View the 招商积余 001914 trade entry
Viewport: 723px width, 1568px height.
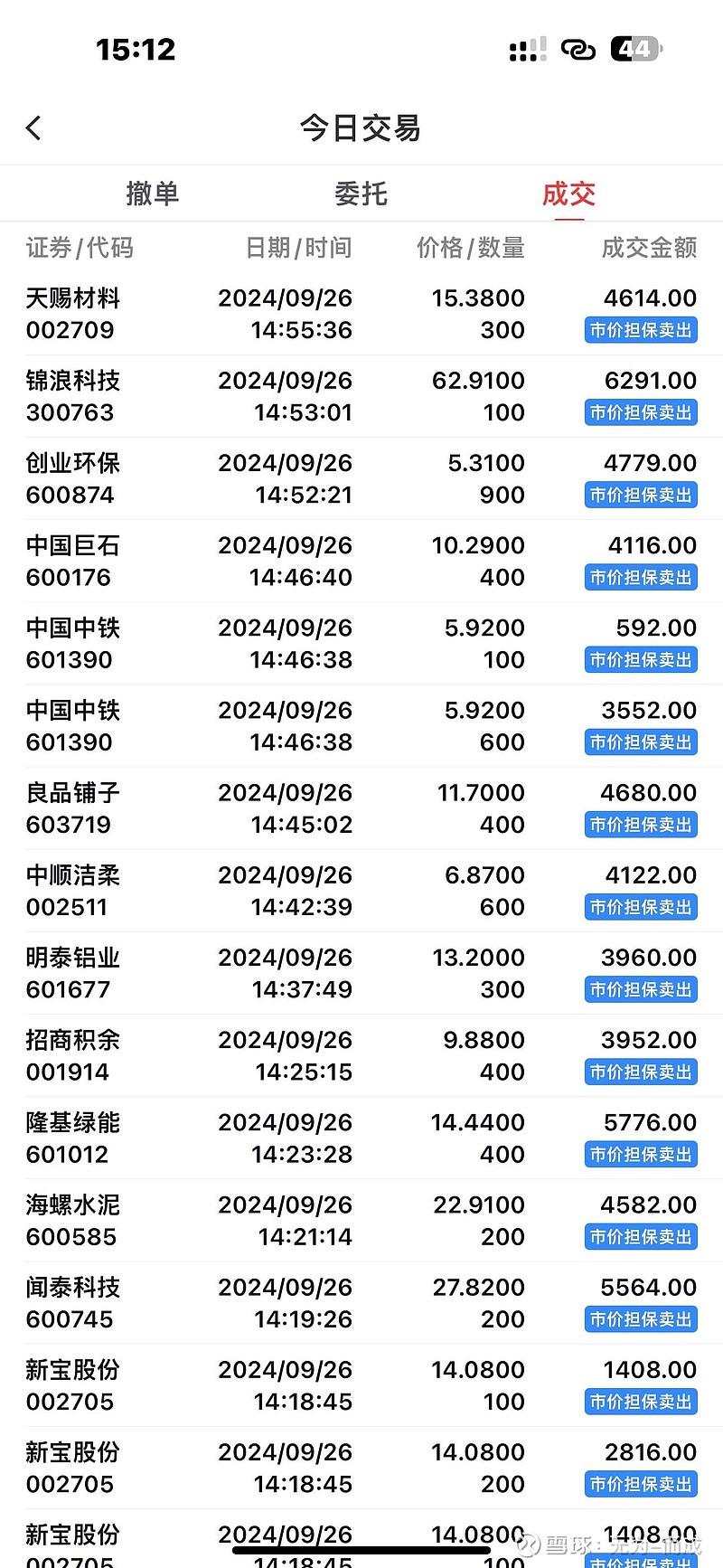[x=361, y=1055]
